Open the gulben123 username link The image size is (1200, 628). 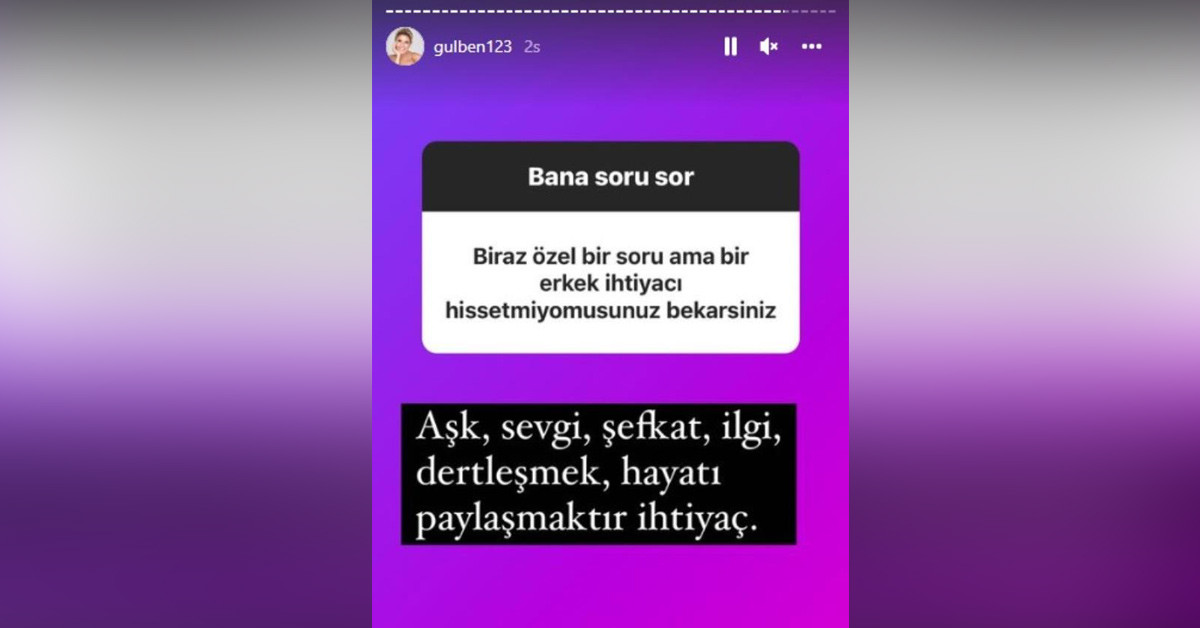472,47
